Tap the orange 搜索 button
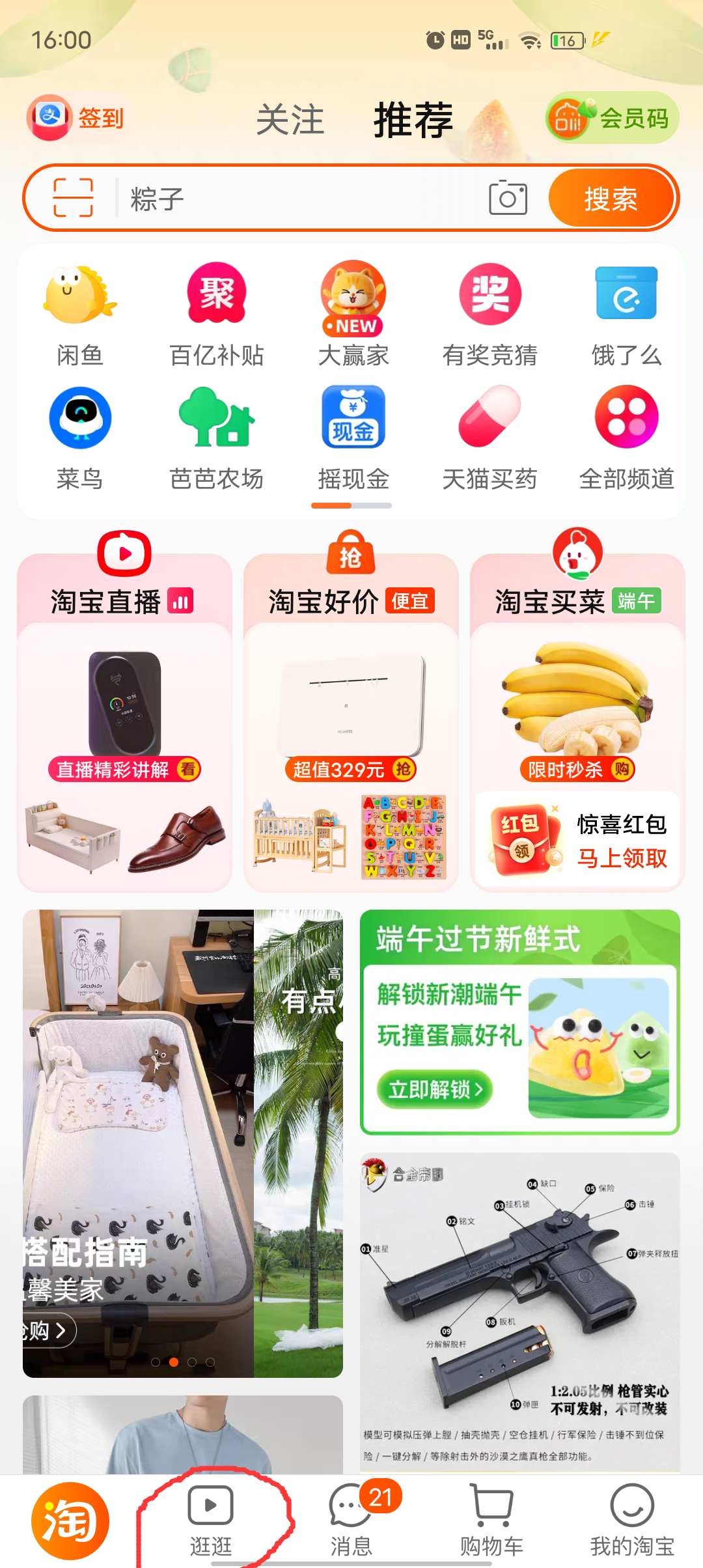The image size is (703, 1568). pyautogui.click(x=610, y=199)
